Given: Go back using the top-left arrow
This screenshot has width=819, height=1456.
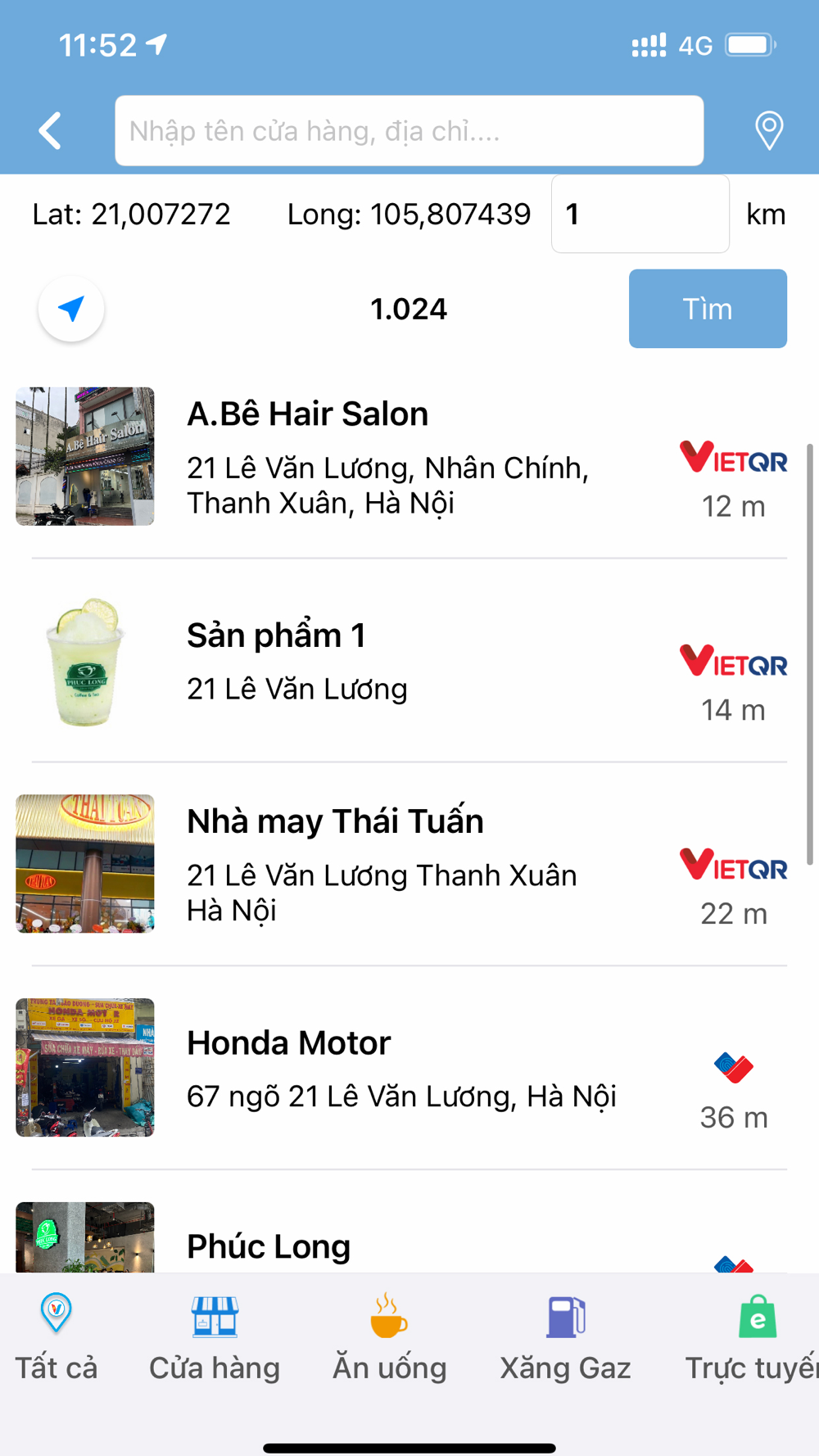Looking at the screenshot, I should tap(51, 131).
